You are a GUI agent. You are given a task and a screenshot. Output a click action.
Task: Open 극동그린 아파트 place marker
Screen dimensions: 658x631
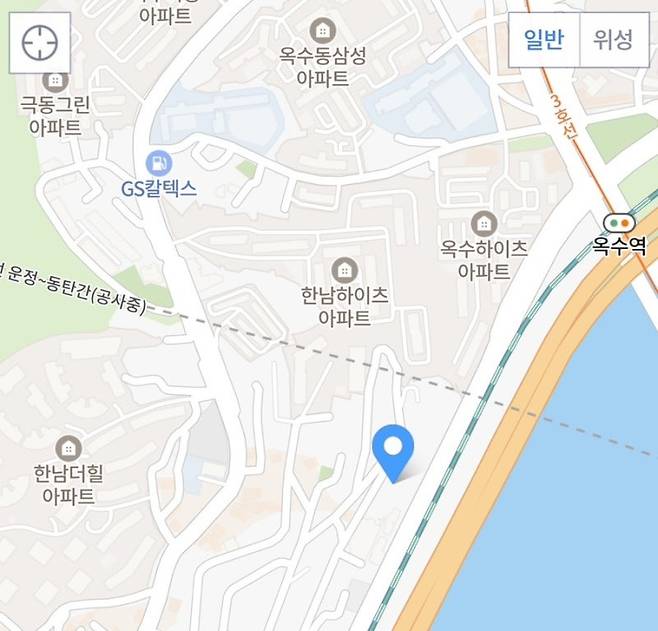pyautogui.click(x=55, y=79)
